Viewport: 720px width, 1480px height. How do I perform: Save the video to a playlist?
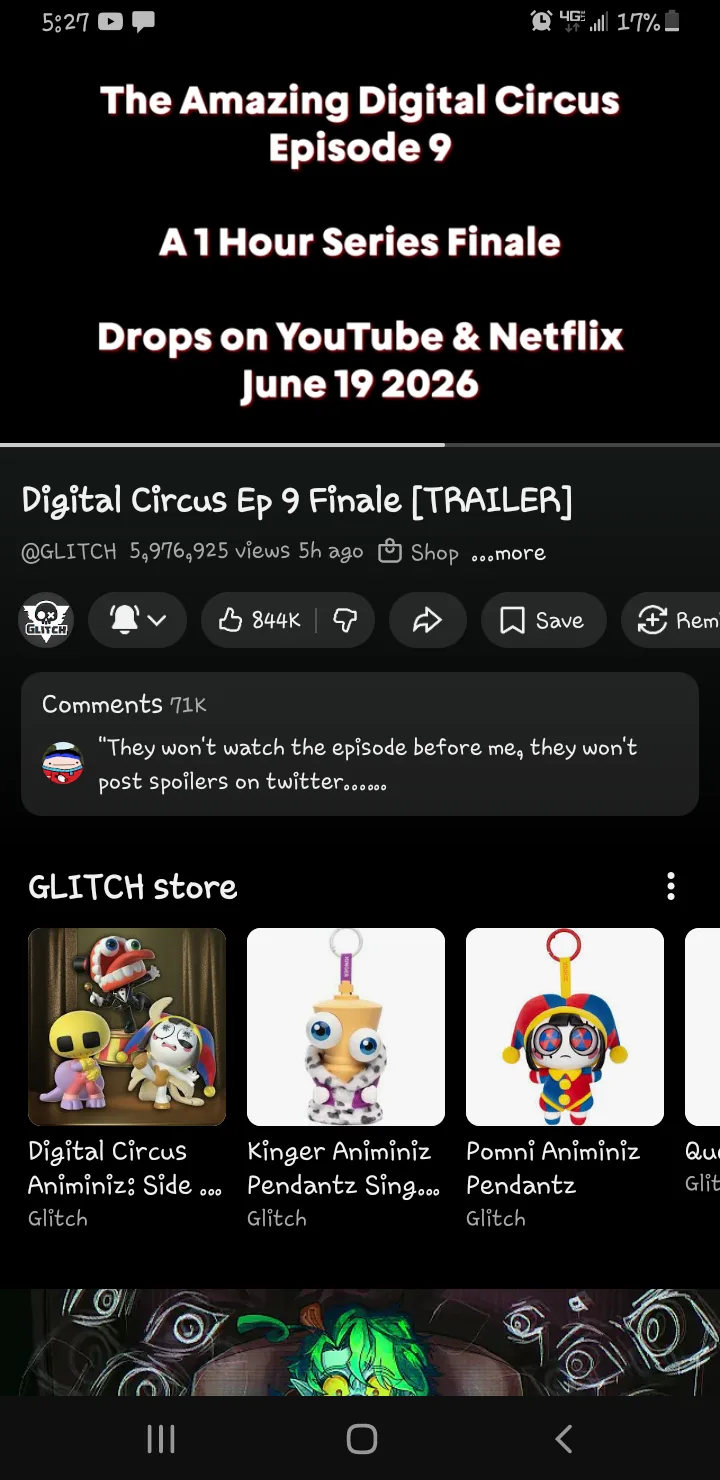(543, 620)
